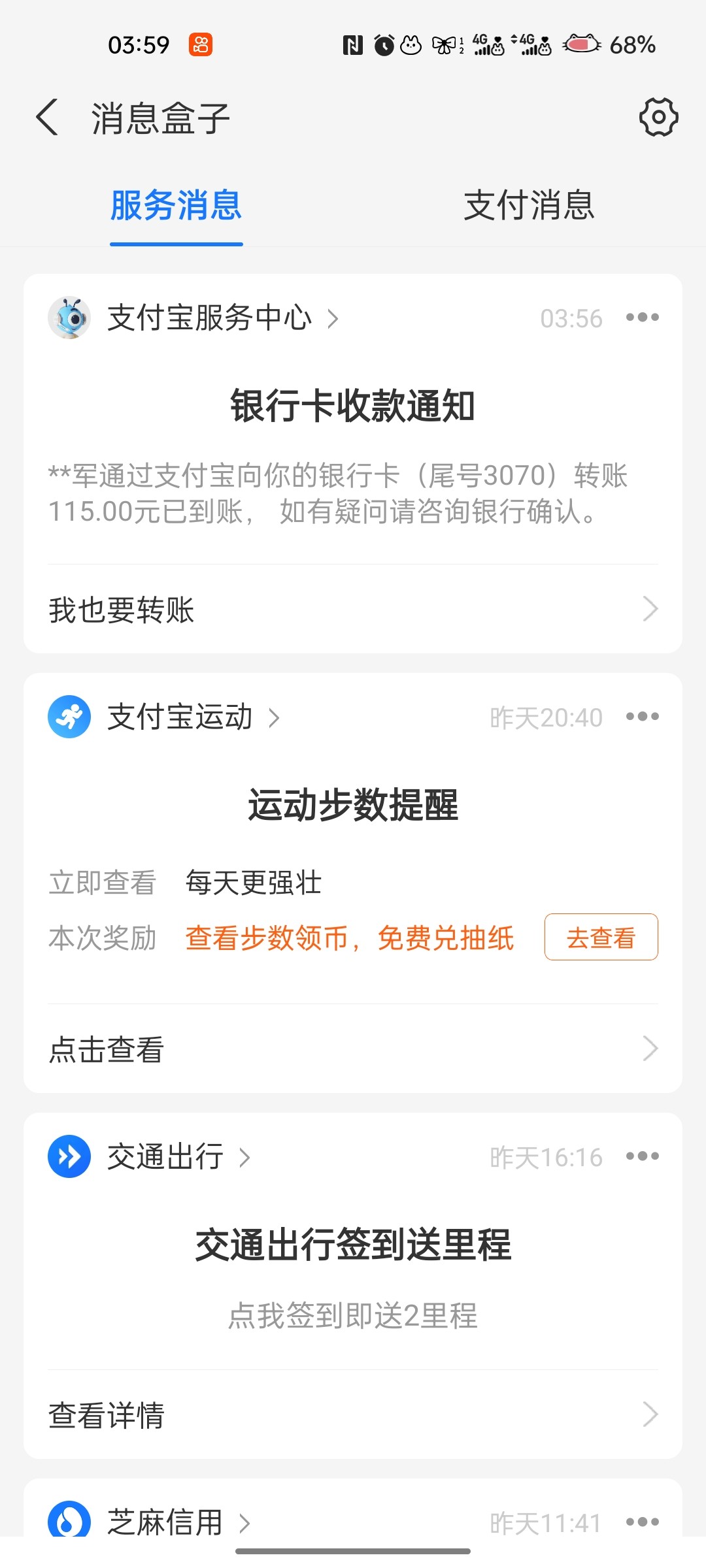The height and width of the screenshot is (1568, 706).
Task: Switch to the 支付消息 tab
Action: 529,205
